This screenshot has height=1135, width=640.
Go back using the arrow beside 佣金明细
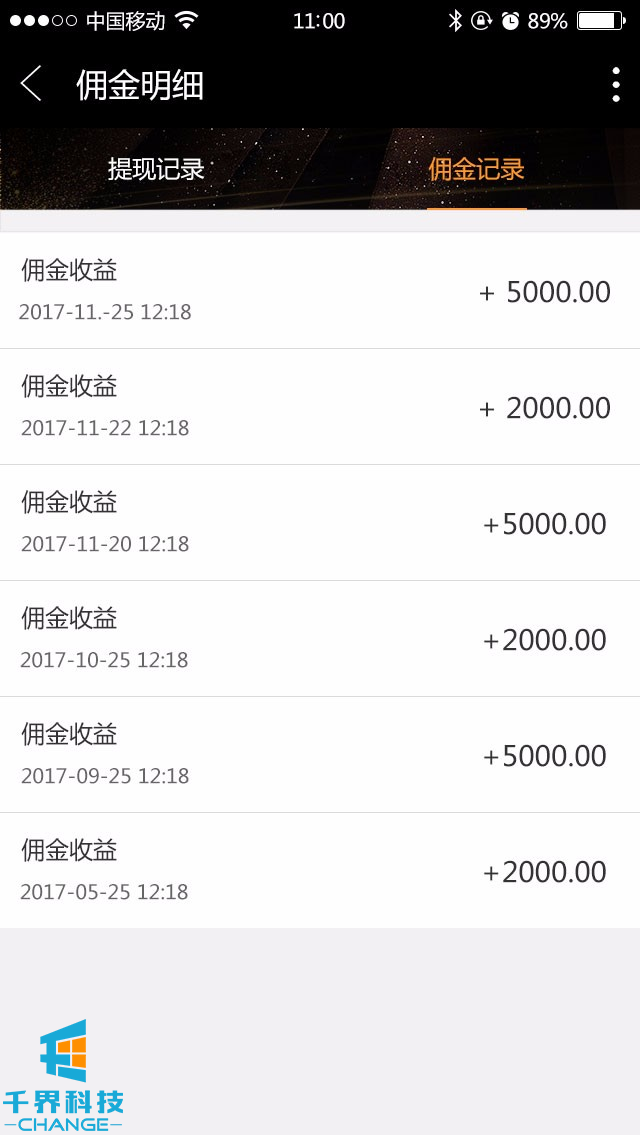[x=32, y=85]
